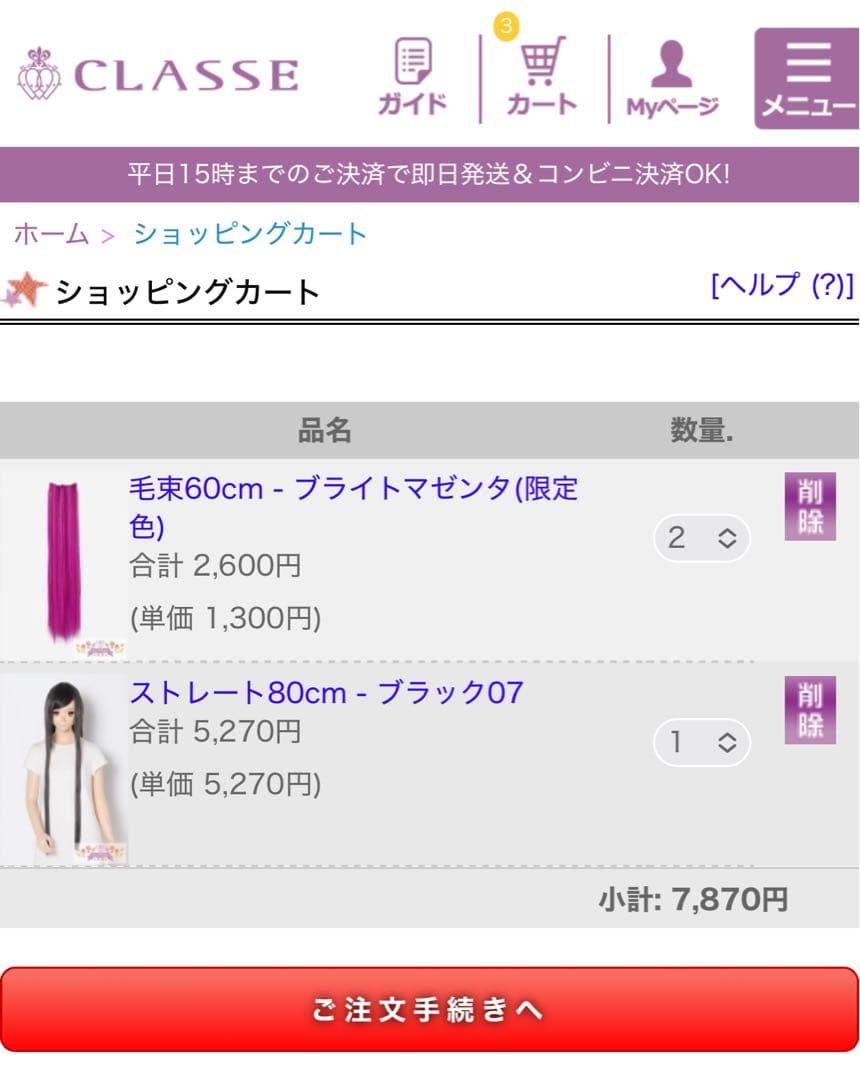Change quantity for 毛束60cm item
The height and width of the screenshot is (1080, 860).
click(x=701, y=538)
